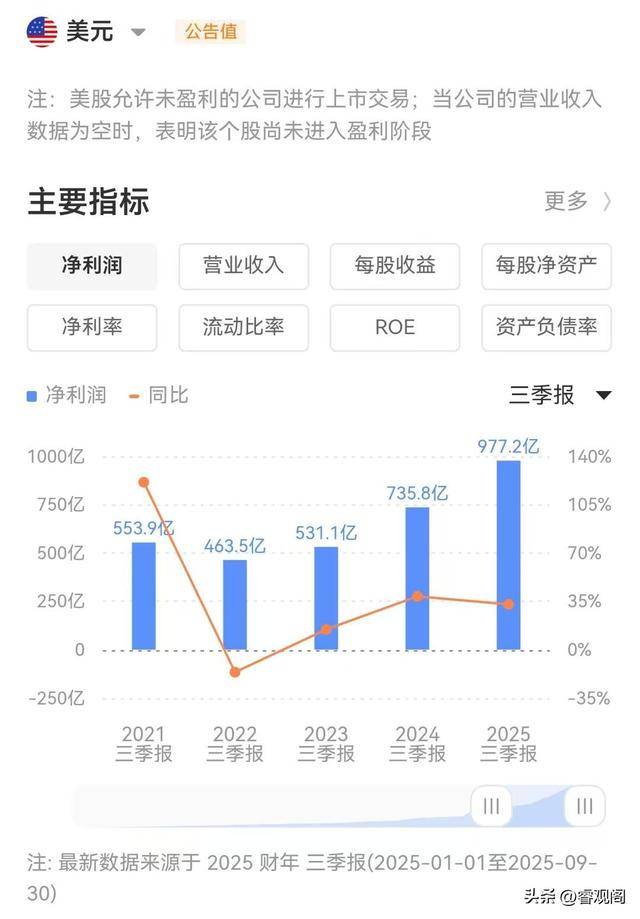Switch to the 营业收入 indicator
This screenshot has height=919, width=640.
(x=243, y=266)
